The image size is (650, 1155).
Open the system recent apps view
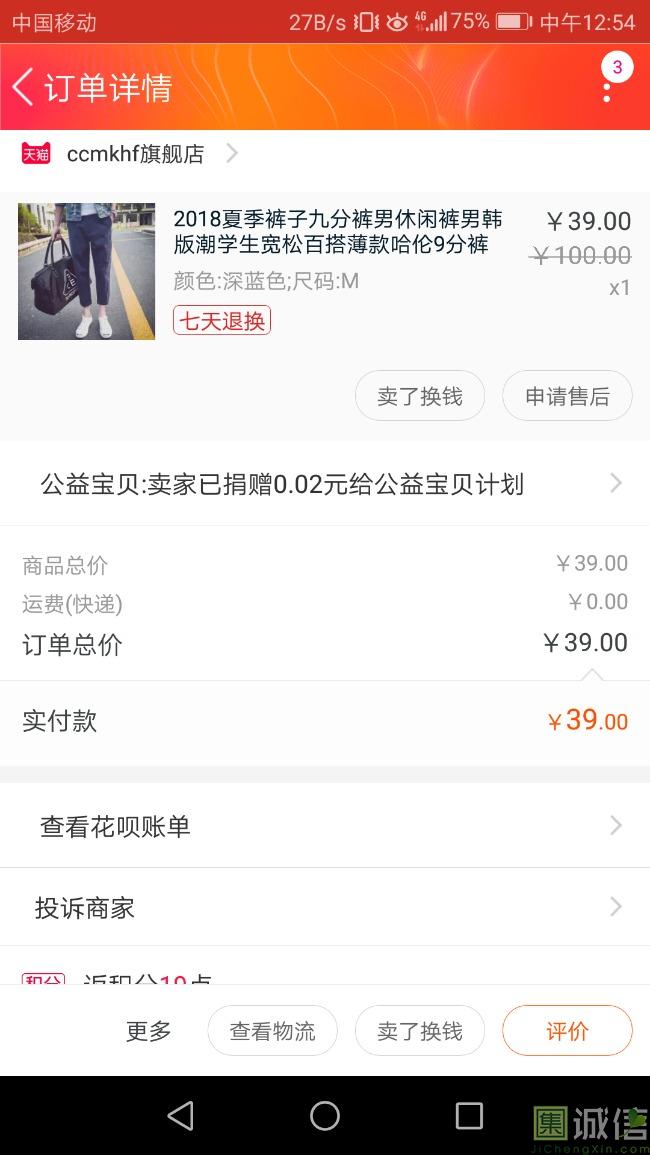pos(469,1116)
